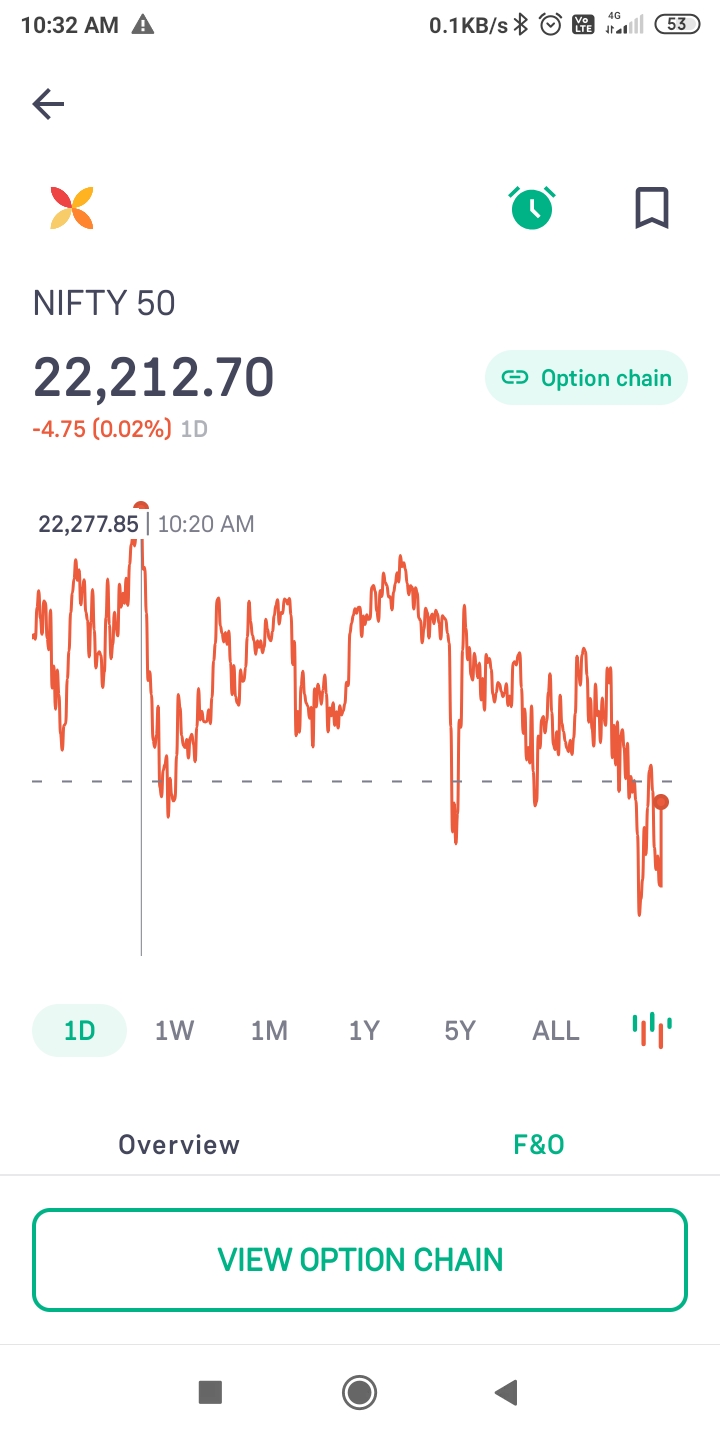Show the 5Y chart range
The width and height of the screenshot is (720, 1440).
coord(459,1031)
